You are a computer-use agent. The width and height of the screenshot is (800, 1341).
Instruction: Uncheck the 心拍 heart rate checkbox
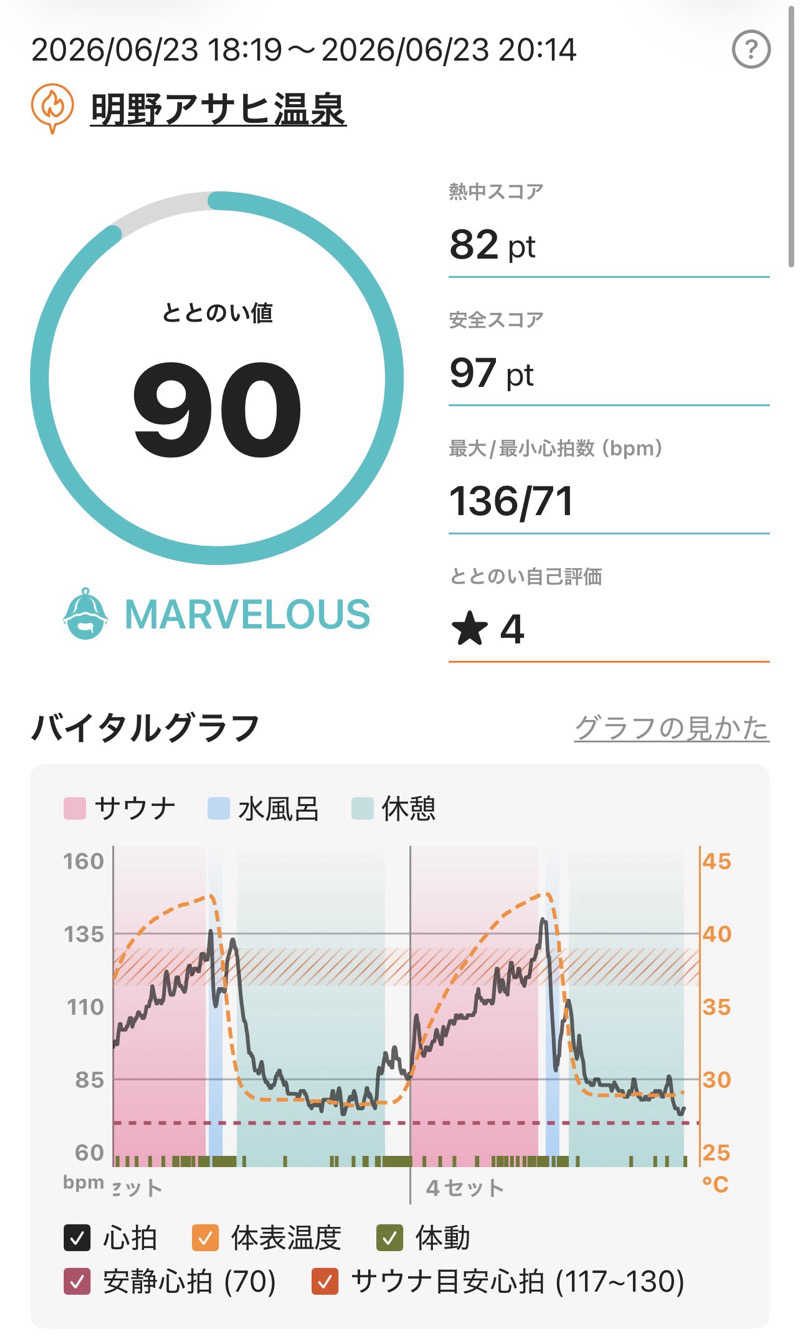[x=78, y=1238]
